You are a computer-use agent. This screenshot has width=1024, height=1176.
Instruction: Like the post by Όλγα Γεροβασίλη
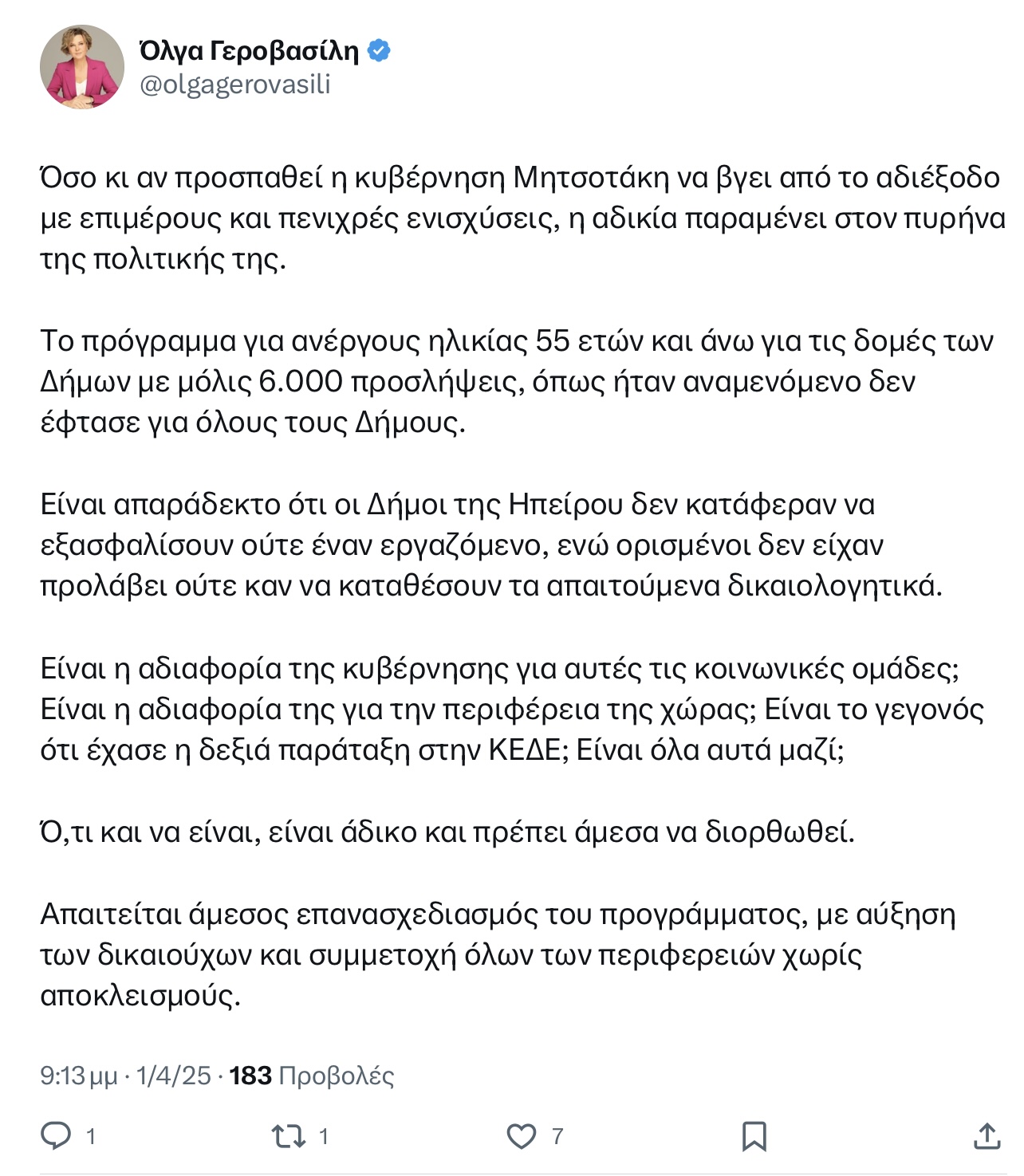(522, 1135)
